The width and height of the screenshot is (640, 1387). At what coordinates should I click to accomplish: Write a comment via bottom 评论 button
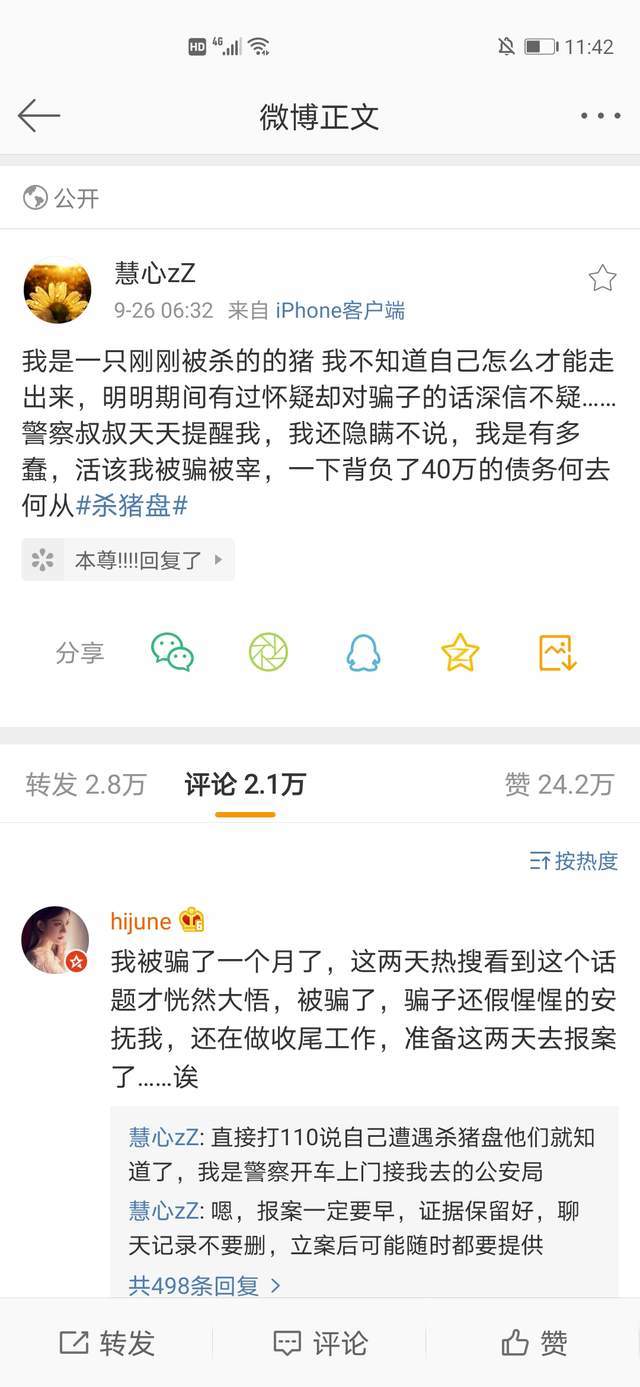click(x=320, y=1342)
